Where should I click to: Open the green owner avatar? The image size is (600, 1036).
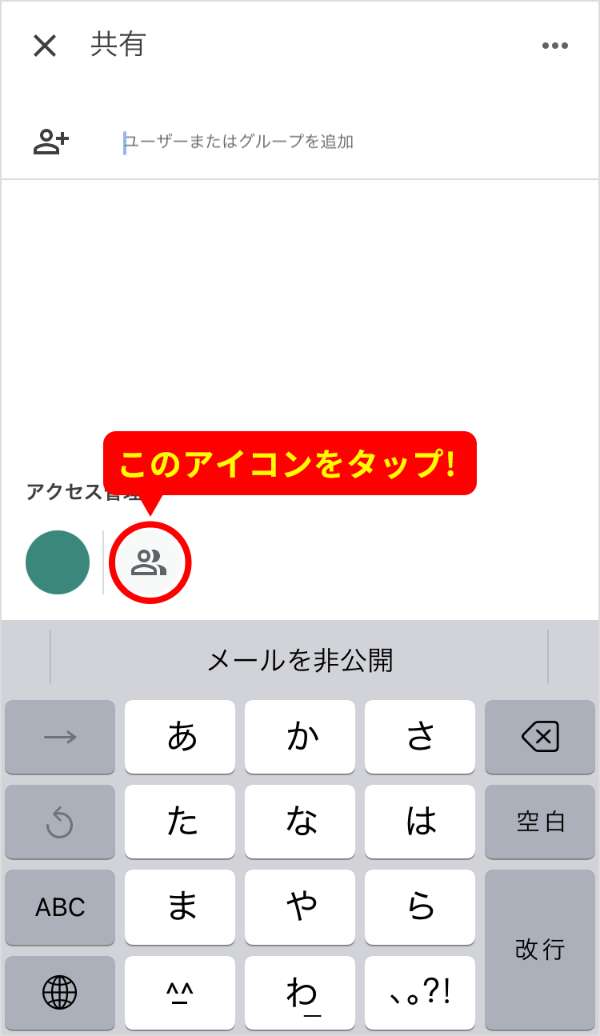point(58,562)
